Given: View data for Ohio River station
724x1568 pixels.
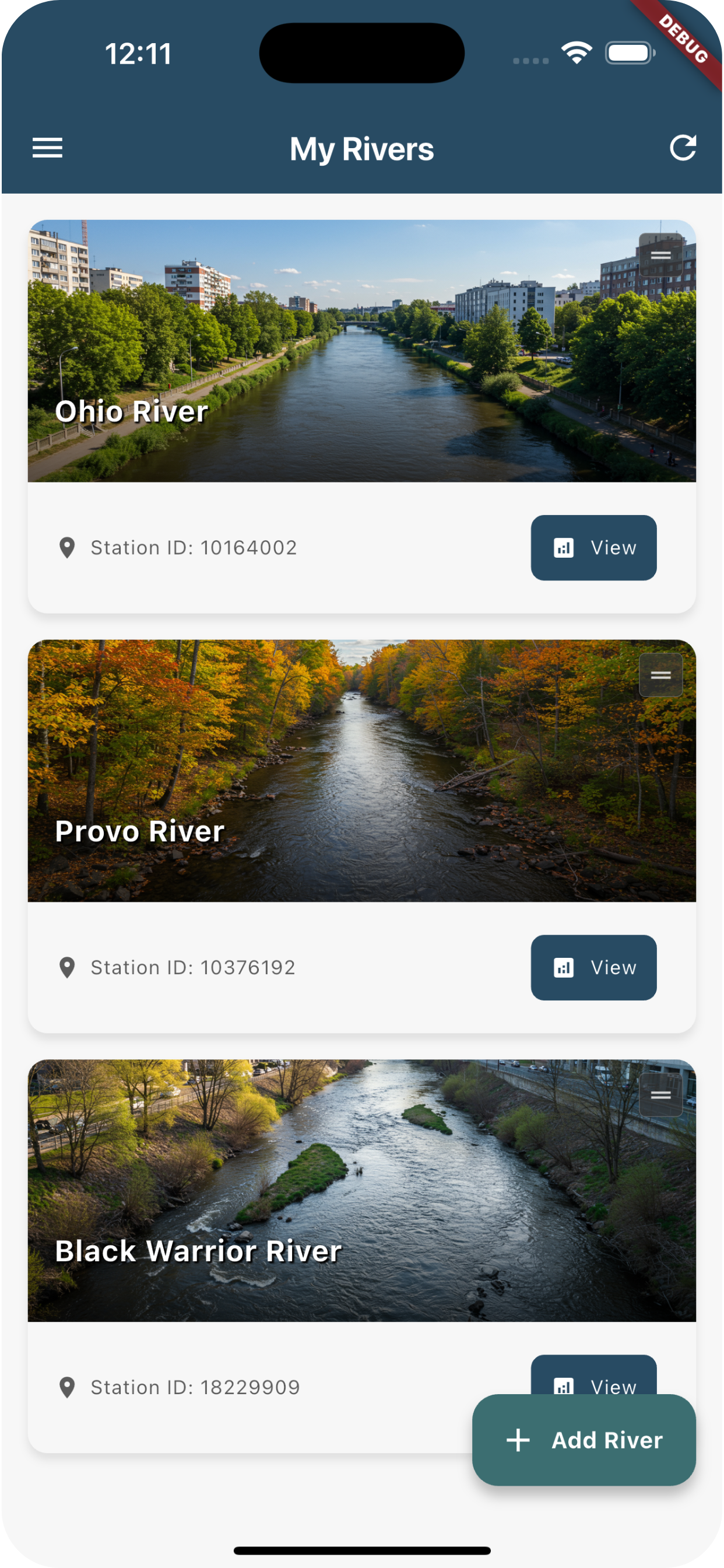Looking at the screenshot, I should pyautogui.click(x=593, y=548).
